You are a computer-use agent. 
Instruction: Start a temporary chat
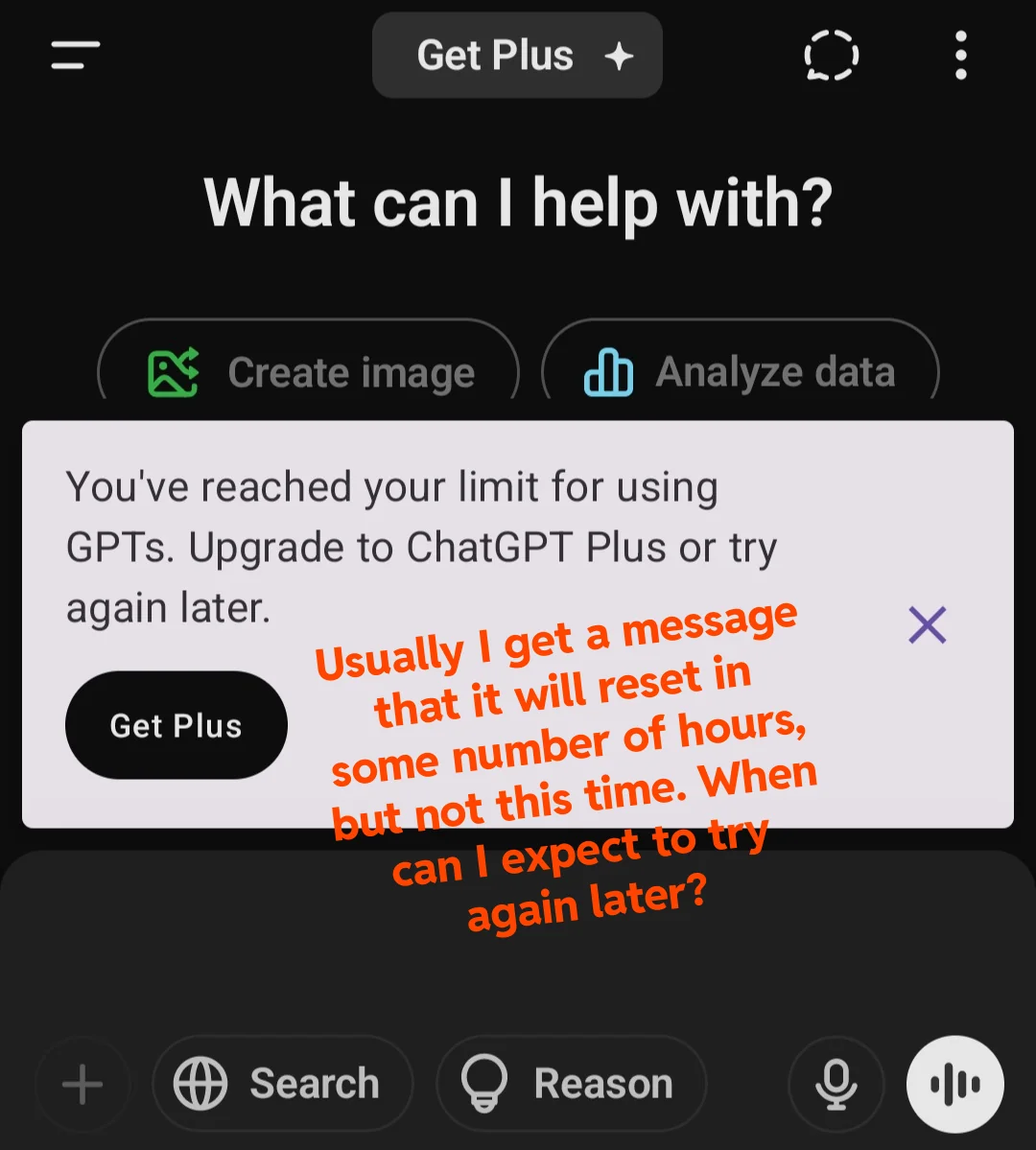coord(831,55)
